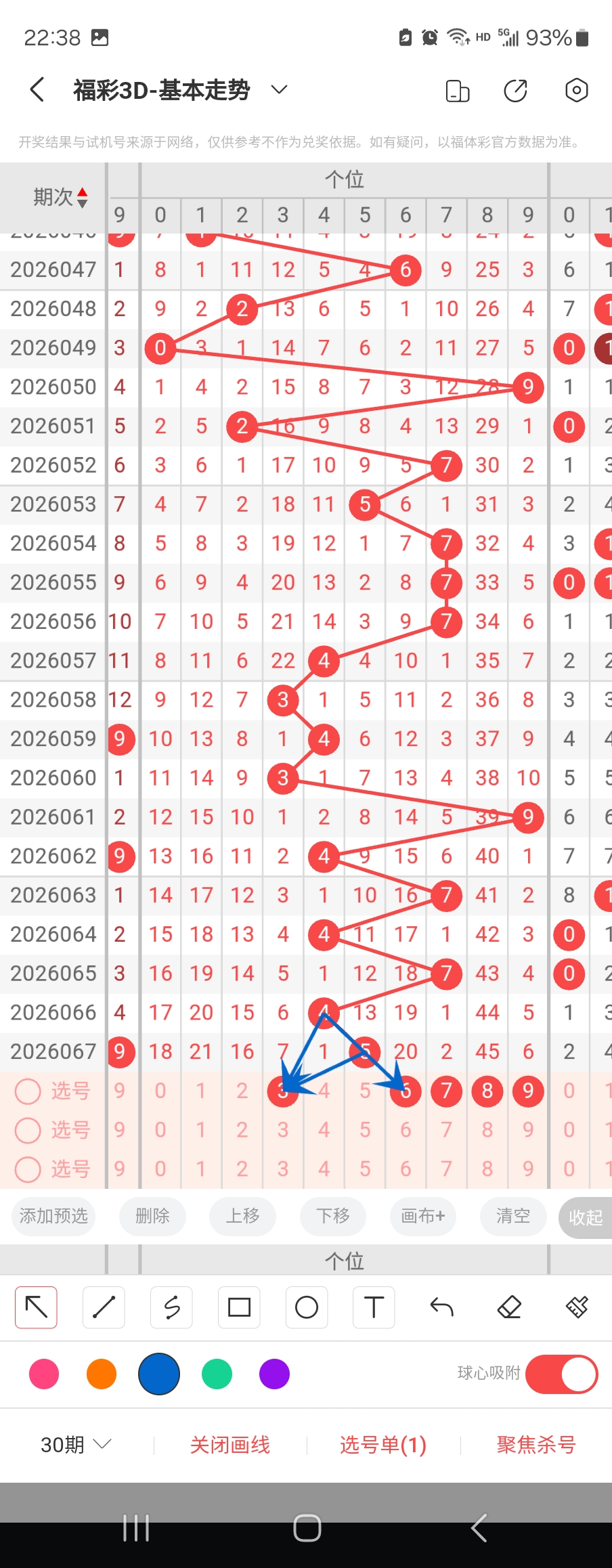Expand the 福彩3D-基本走势 title dropdown
The height and width of the screenshot is (1568, 612).
279,89
